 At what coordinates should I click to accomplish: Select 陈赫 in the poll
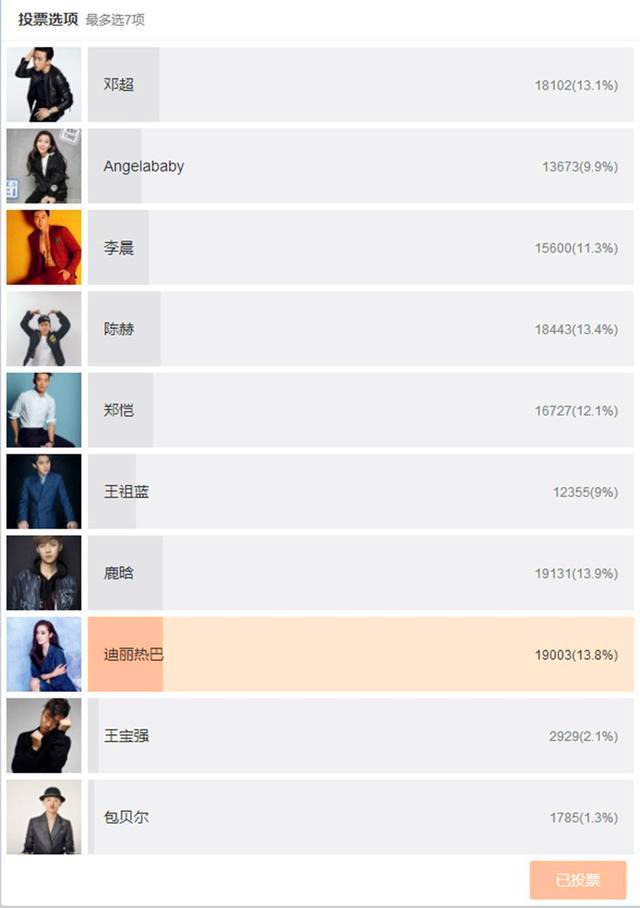point(360,329)
